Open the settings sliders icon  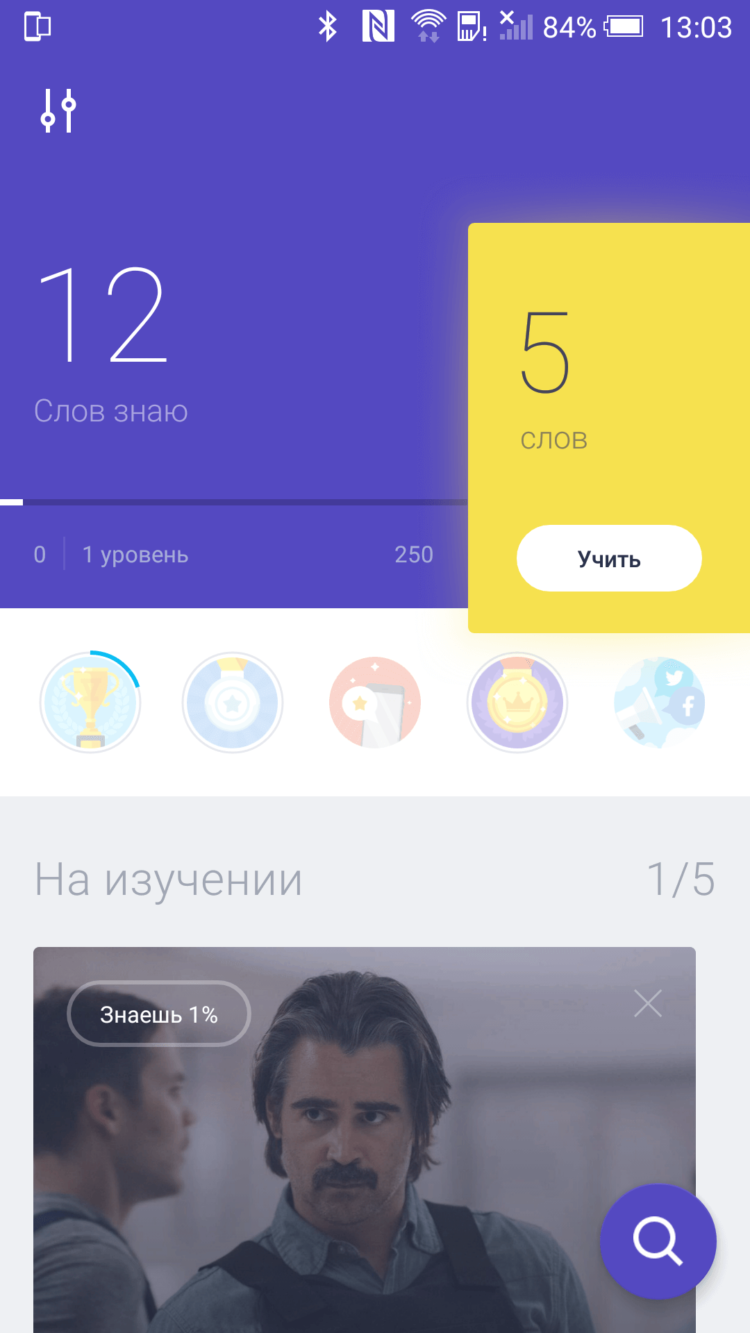coord(58,111)
